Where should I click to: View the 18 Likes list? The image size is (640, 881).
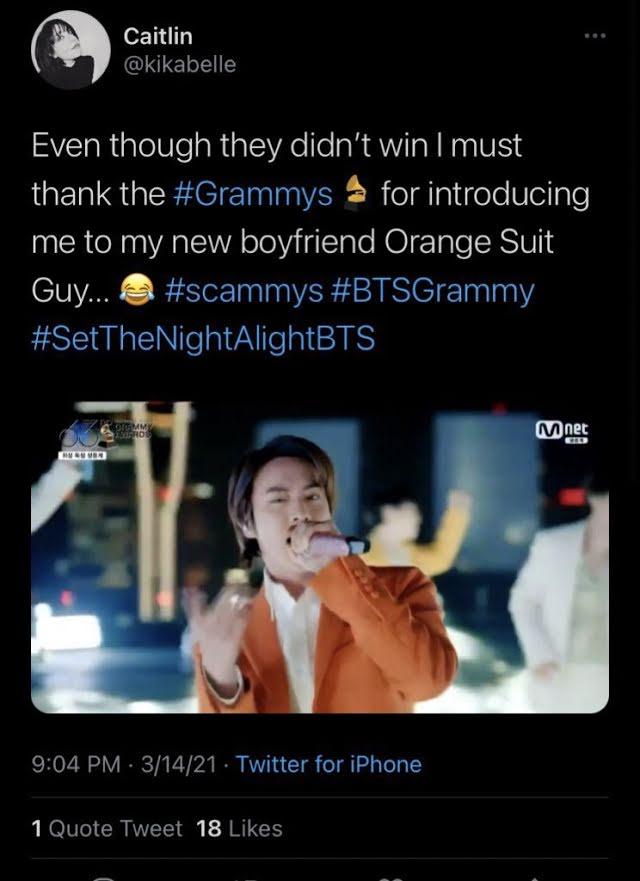click(x=239, y=828)
